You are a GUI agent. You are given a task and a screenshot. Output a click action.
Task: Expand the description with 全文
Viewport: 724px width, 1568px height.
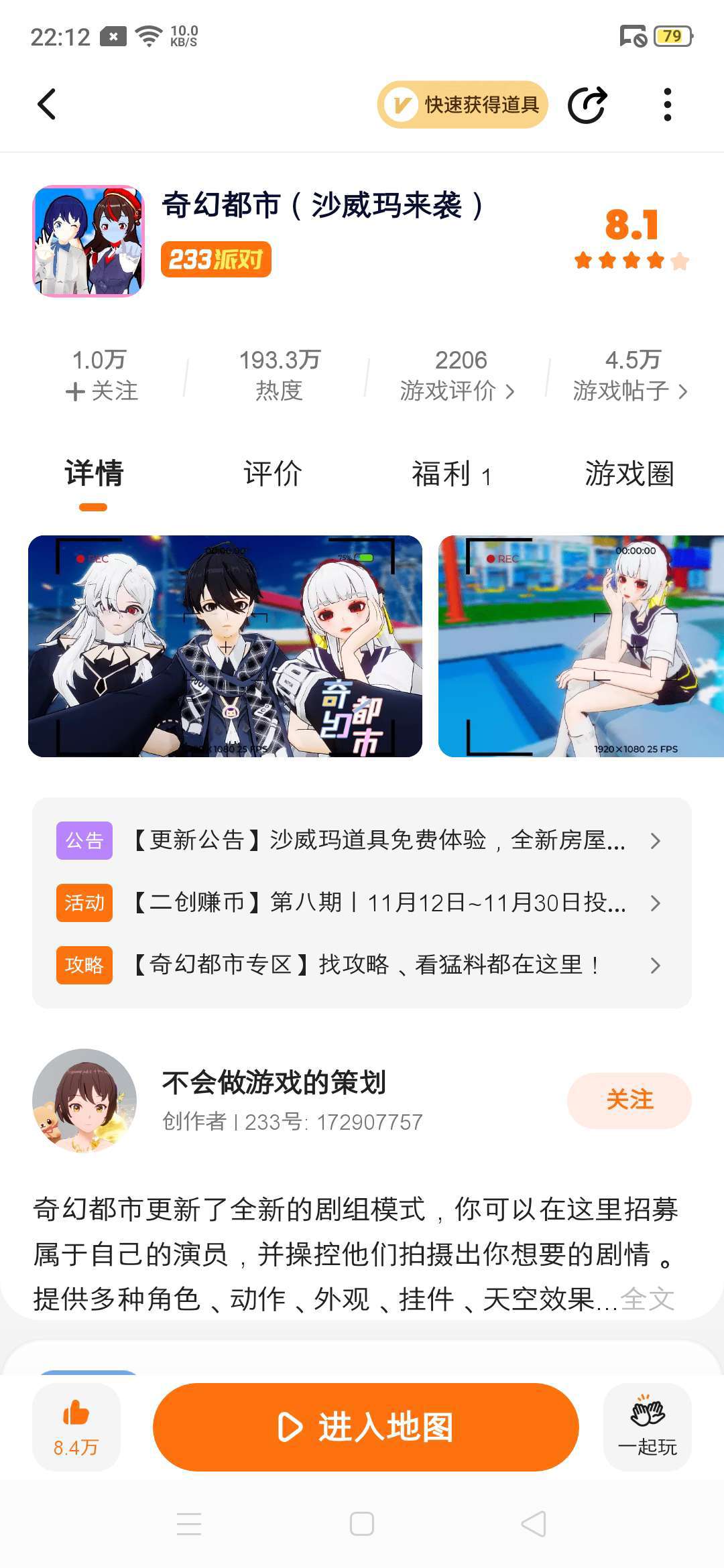tap(648, 1299)
